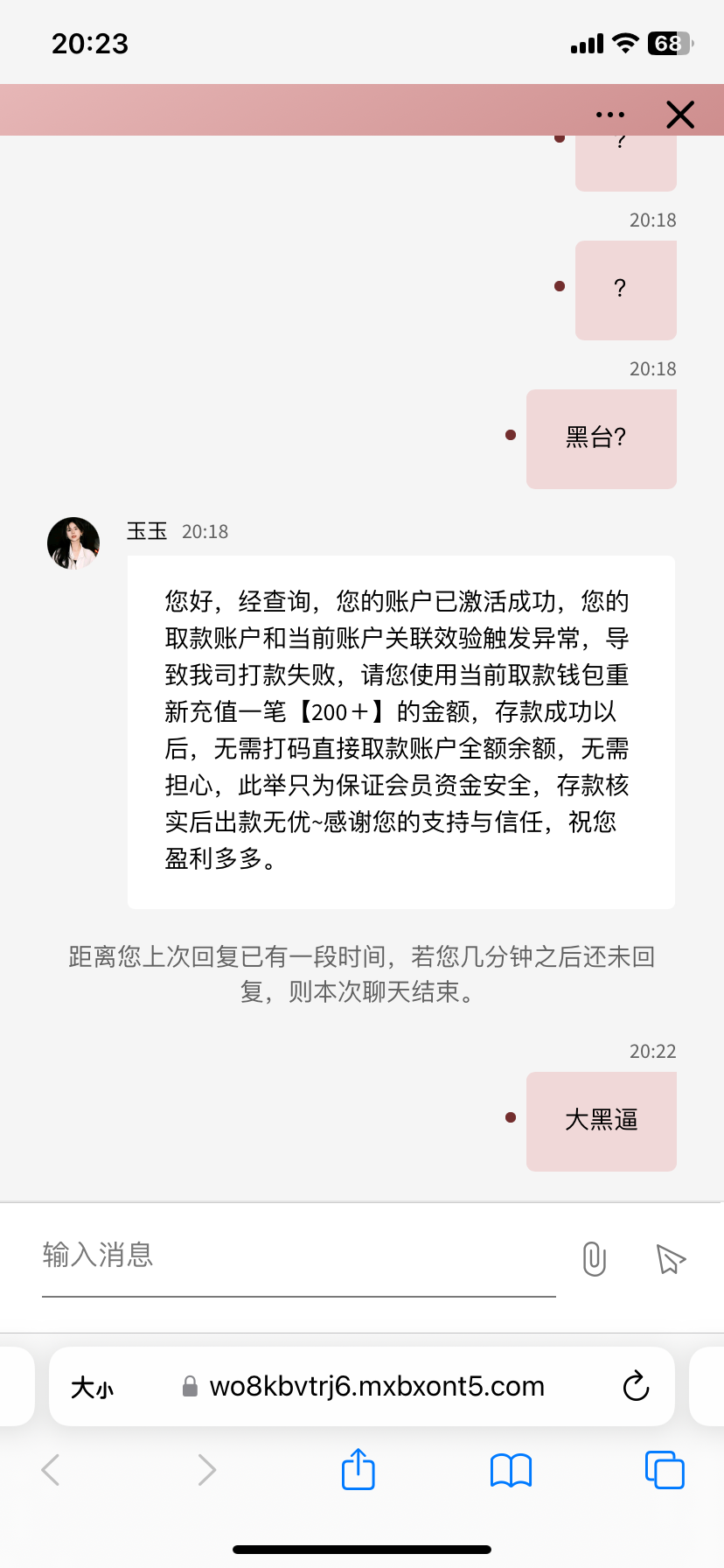The height and width of the screenshot is (1568, 724).
Task: Reload the page in Safari
Action: [636, 1386]
